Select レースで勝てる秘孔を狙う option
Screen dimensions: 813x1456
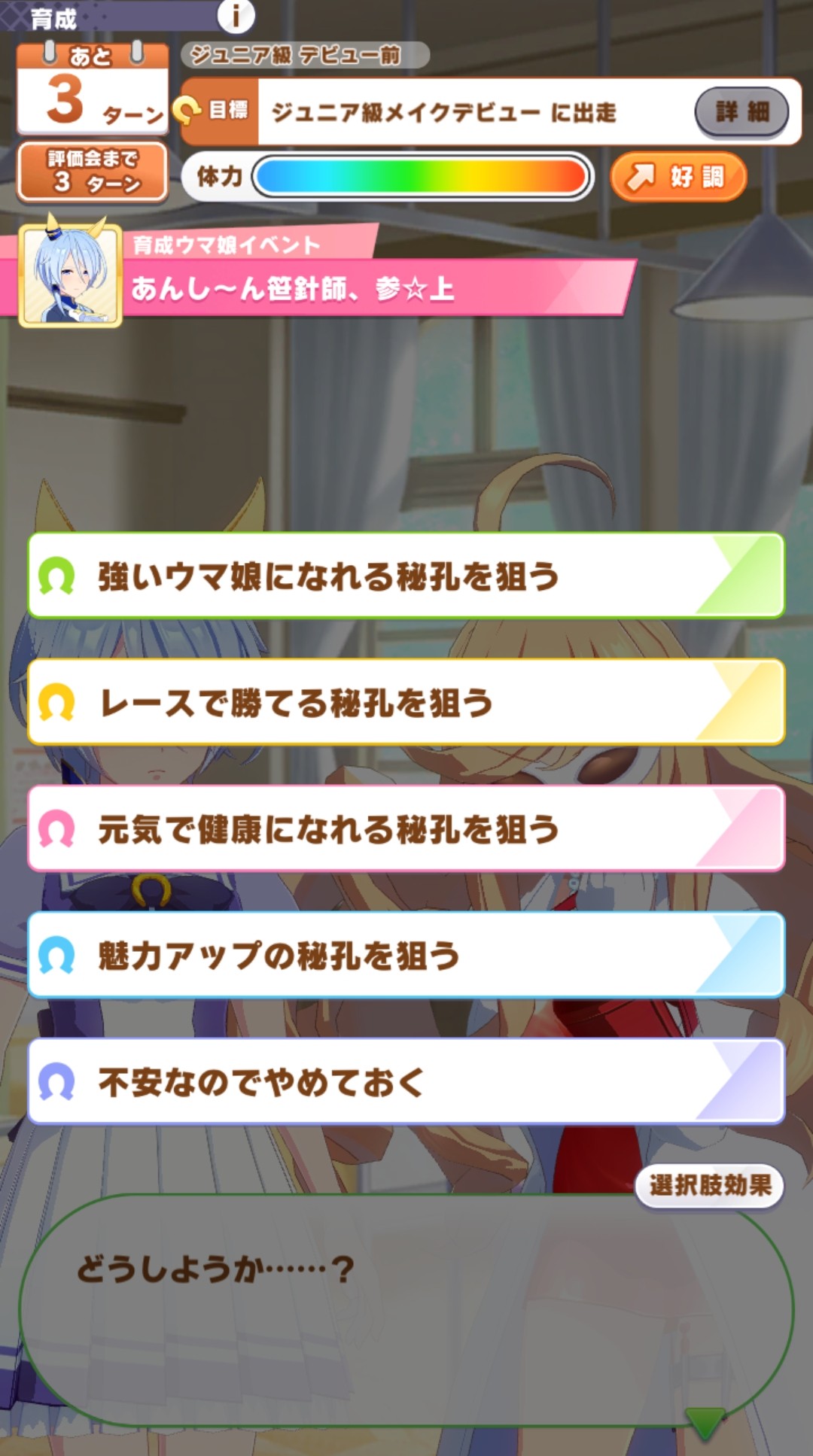pos(406,702)
